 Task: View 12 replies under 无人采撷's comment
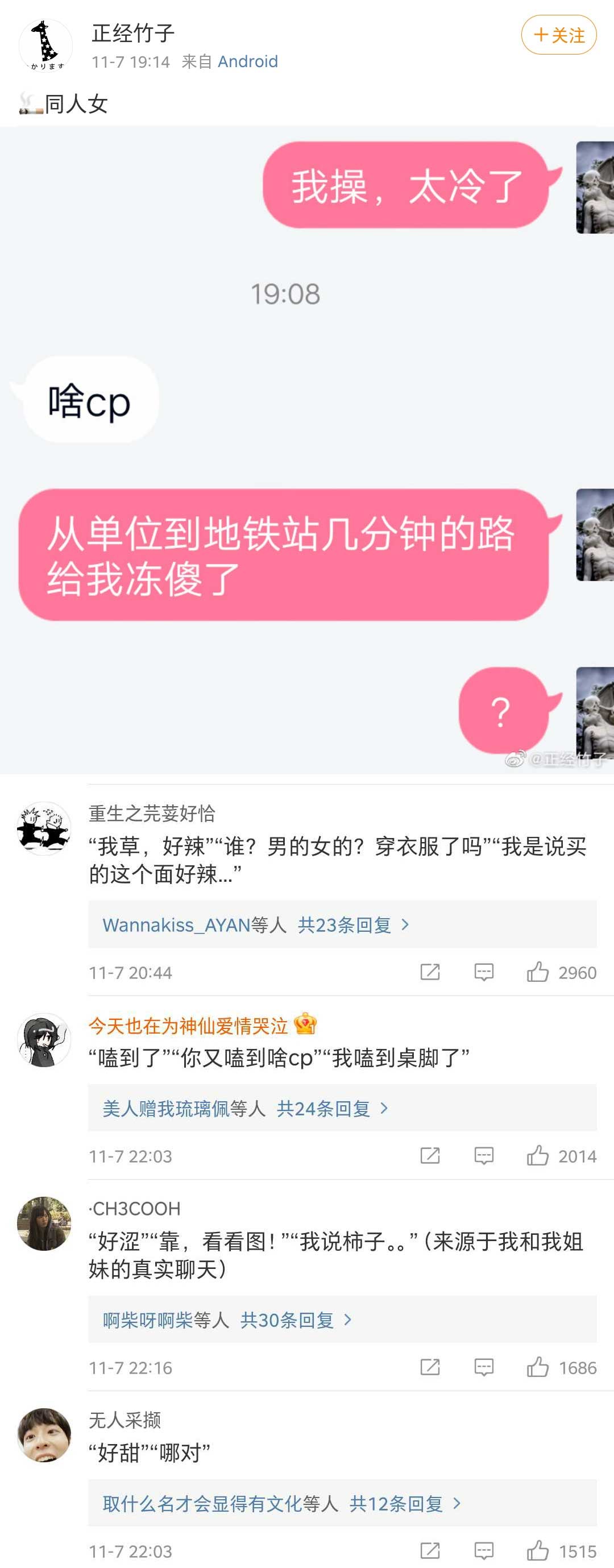(396, 1504)
